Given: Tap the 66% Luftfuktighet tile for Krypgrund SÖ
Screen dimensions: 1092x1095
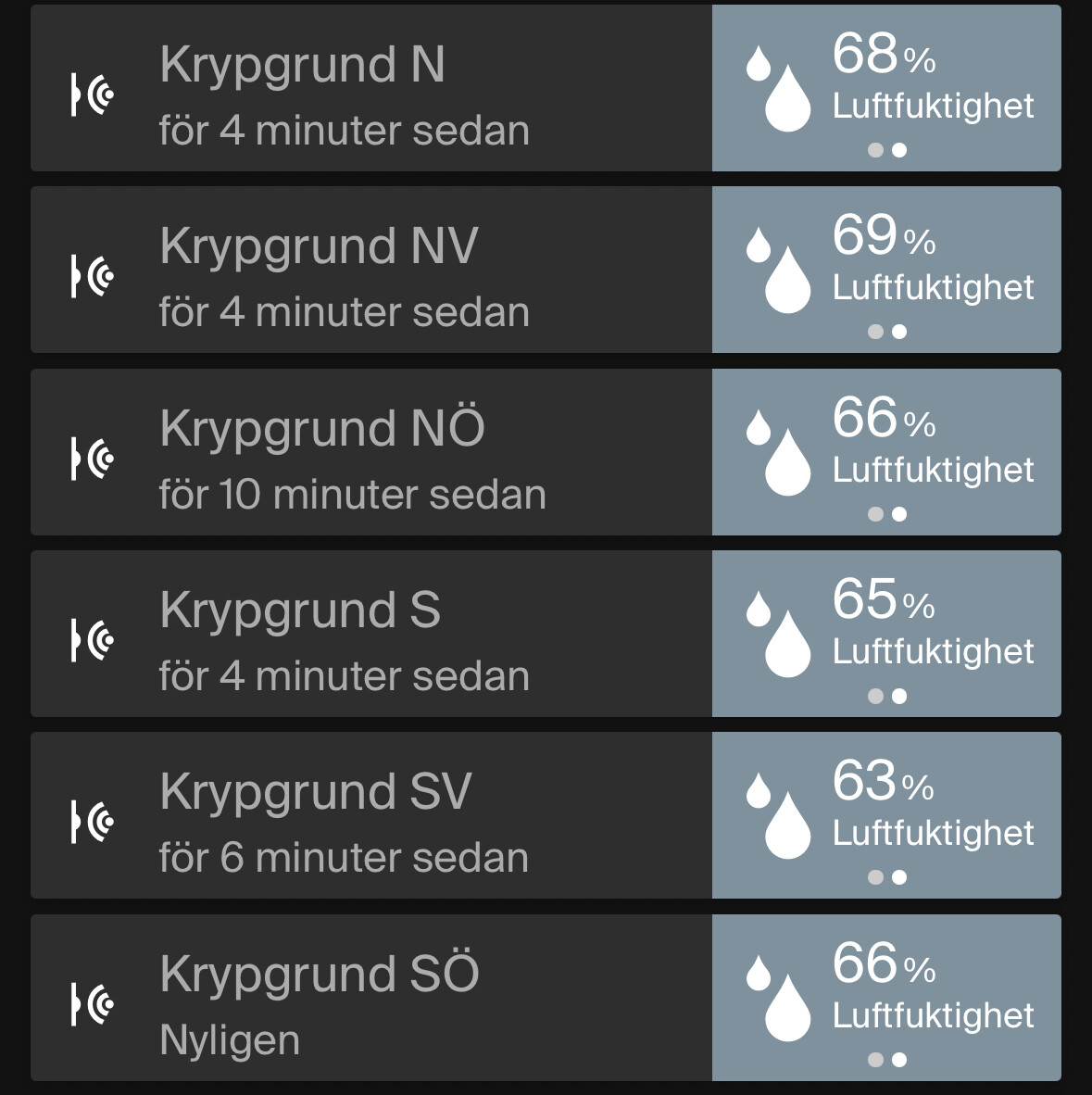Looking at the screenshot, I should (x=886, y=999).
